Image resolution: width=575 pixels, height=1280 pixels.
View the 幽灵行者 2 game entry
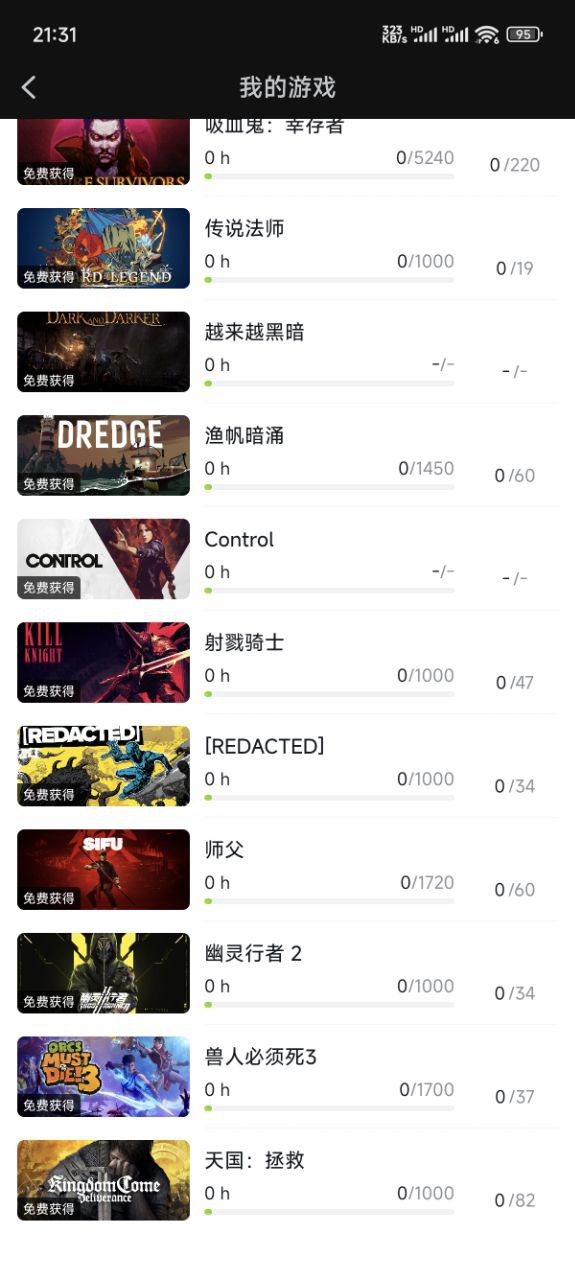point(287,973)
